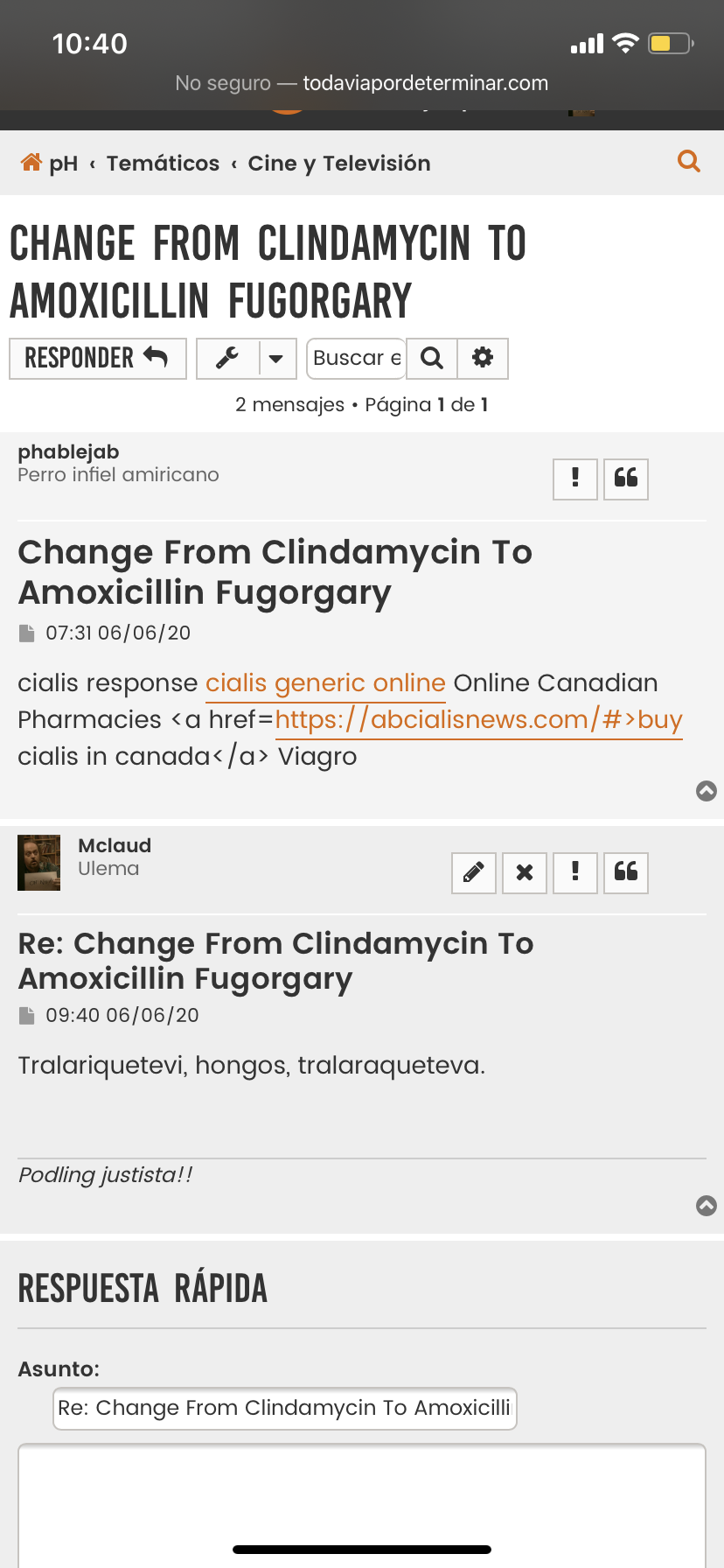
Task: Report phablejab's post
Action: coord(575,479)
